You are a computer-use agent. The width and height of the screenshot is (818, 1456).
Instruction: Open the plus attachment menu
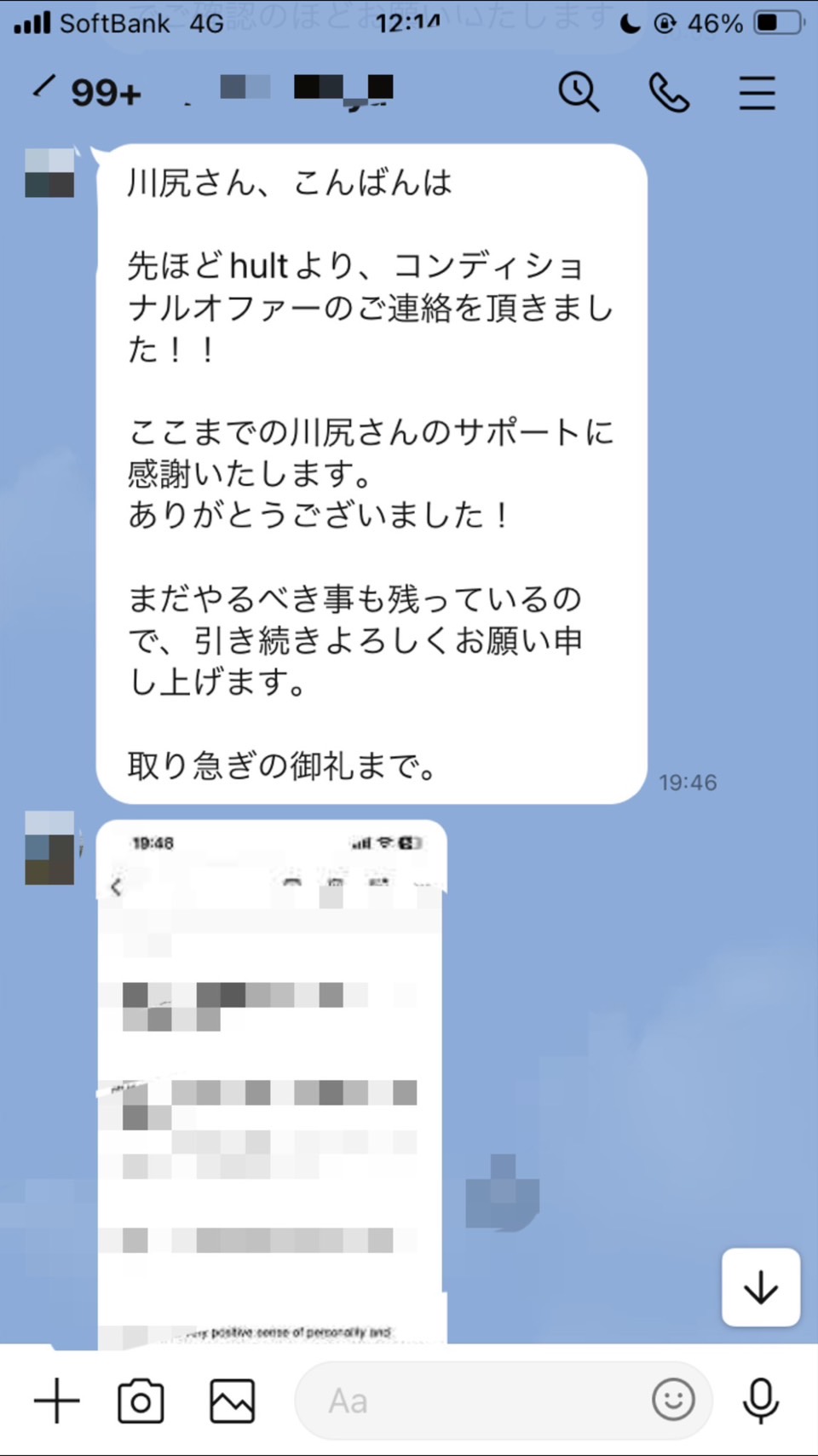[x=57, y=1401]
